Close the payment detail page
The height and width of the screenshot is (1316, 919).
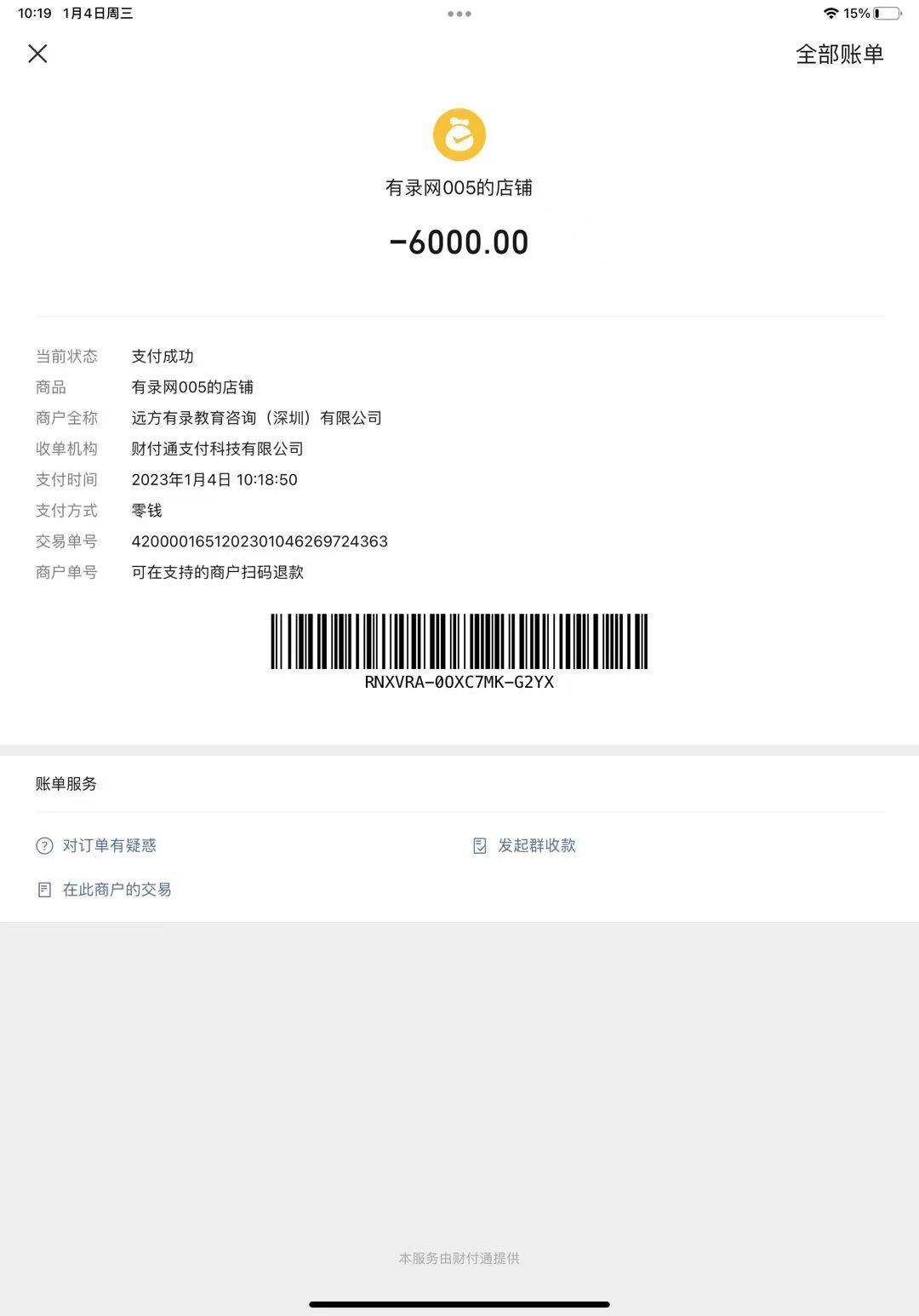(37, 54)
